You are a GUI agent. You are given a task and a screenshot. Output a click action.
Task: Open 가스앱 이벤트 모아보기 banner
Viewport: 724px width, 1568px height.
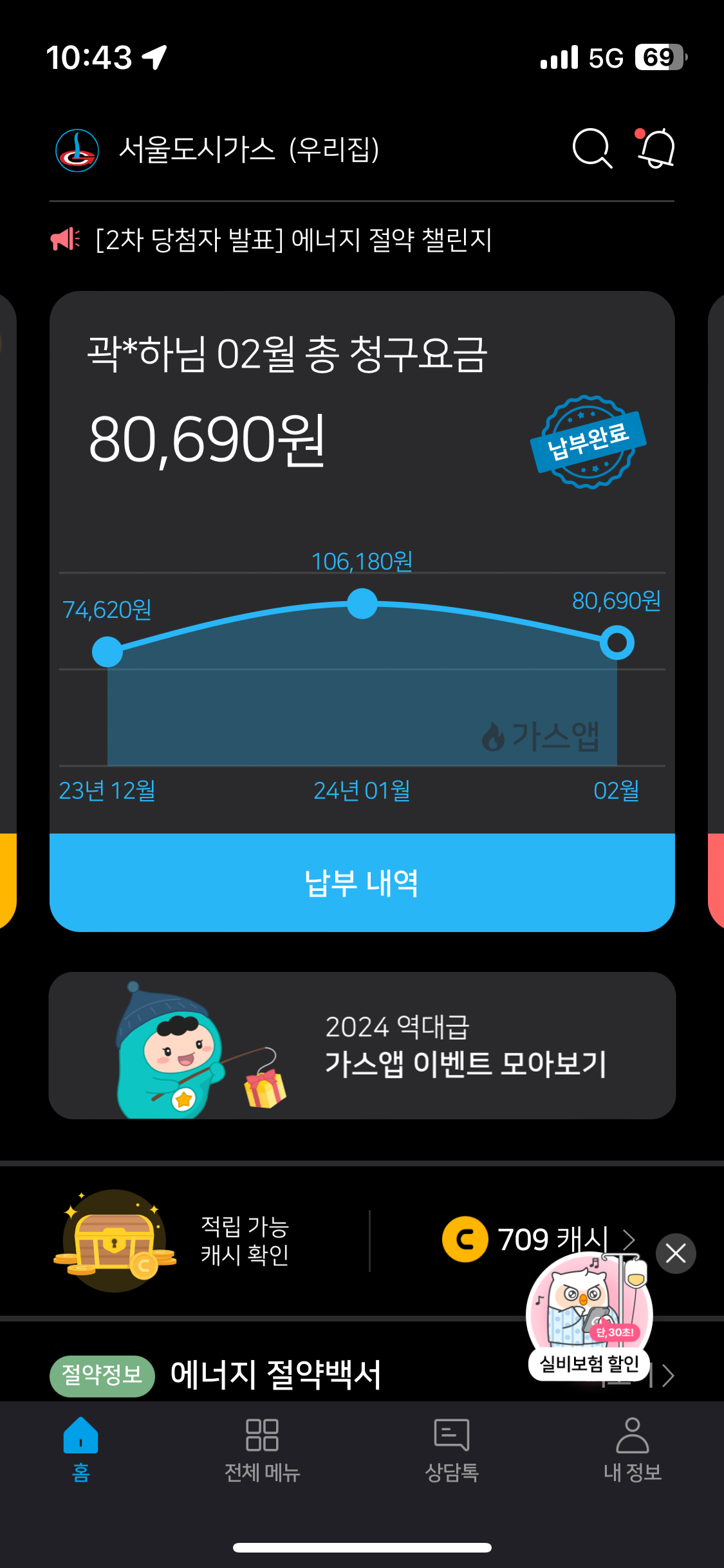coord(362,1045)
